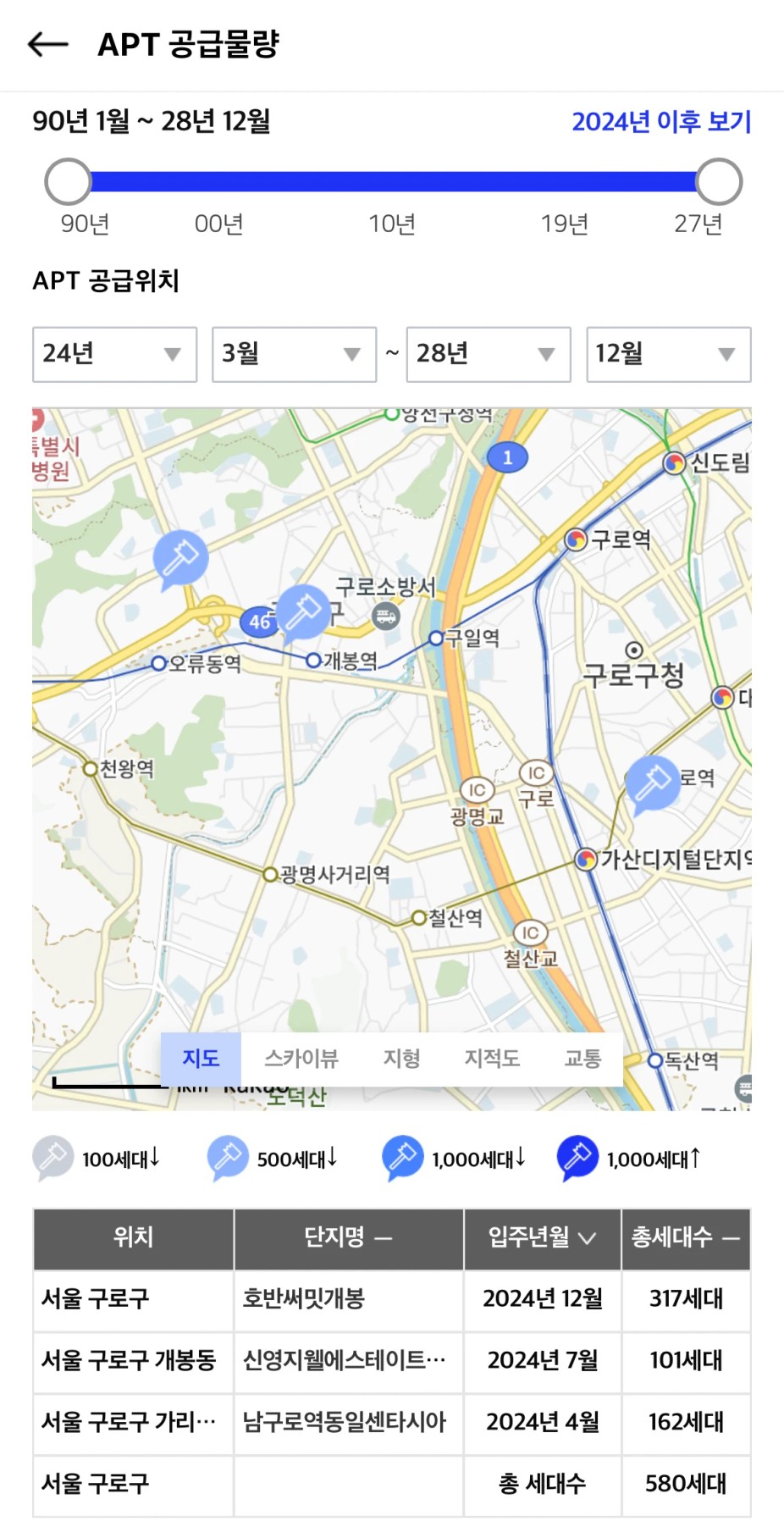
Task: Show the 교통 traffic layer
Action: (582, 1058)
